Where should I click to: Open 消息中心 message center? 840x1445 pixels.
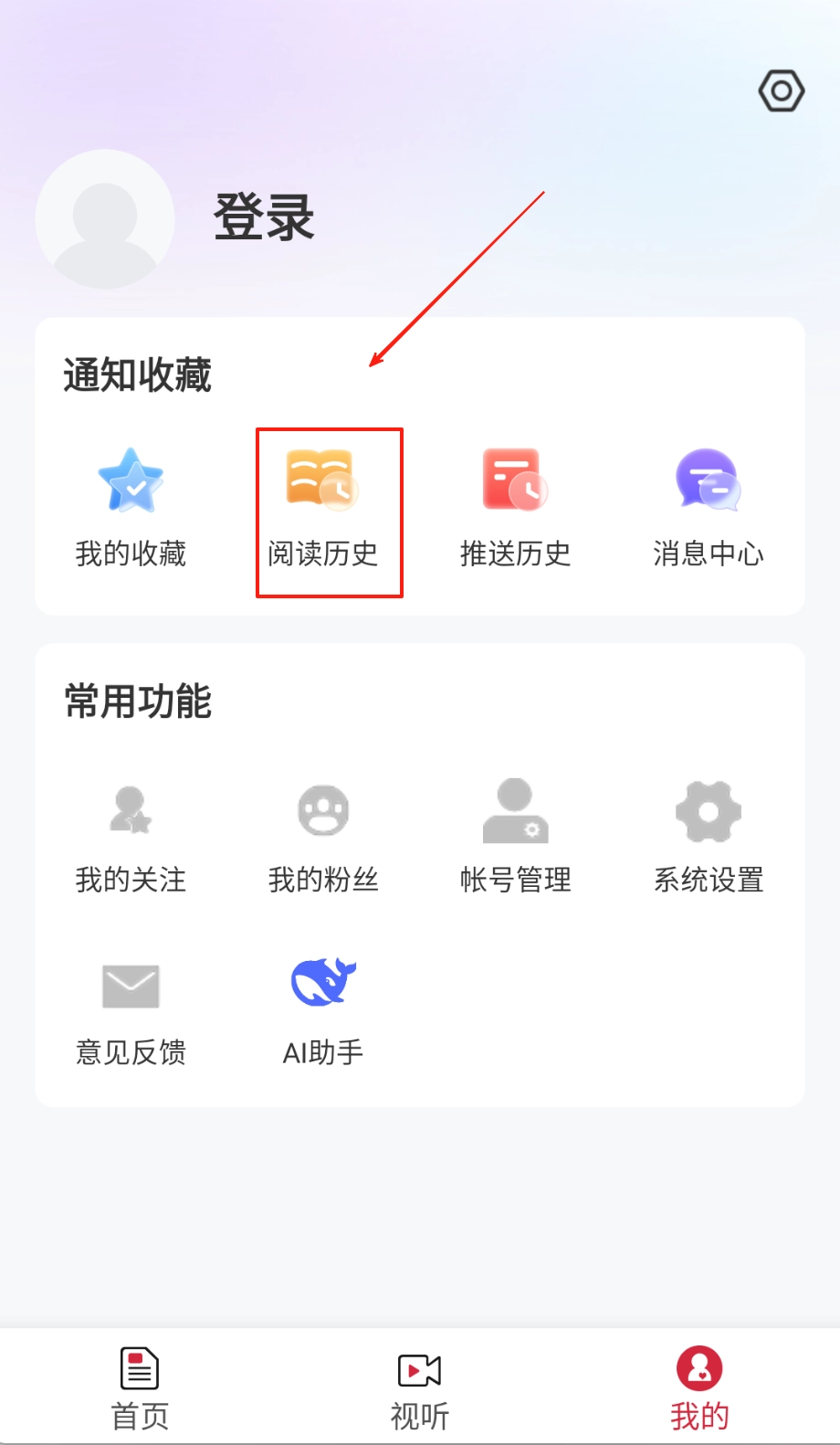708,507
